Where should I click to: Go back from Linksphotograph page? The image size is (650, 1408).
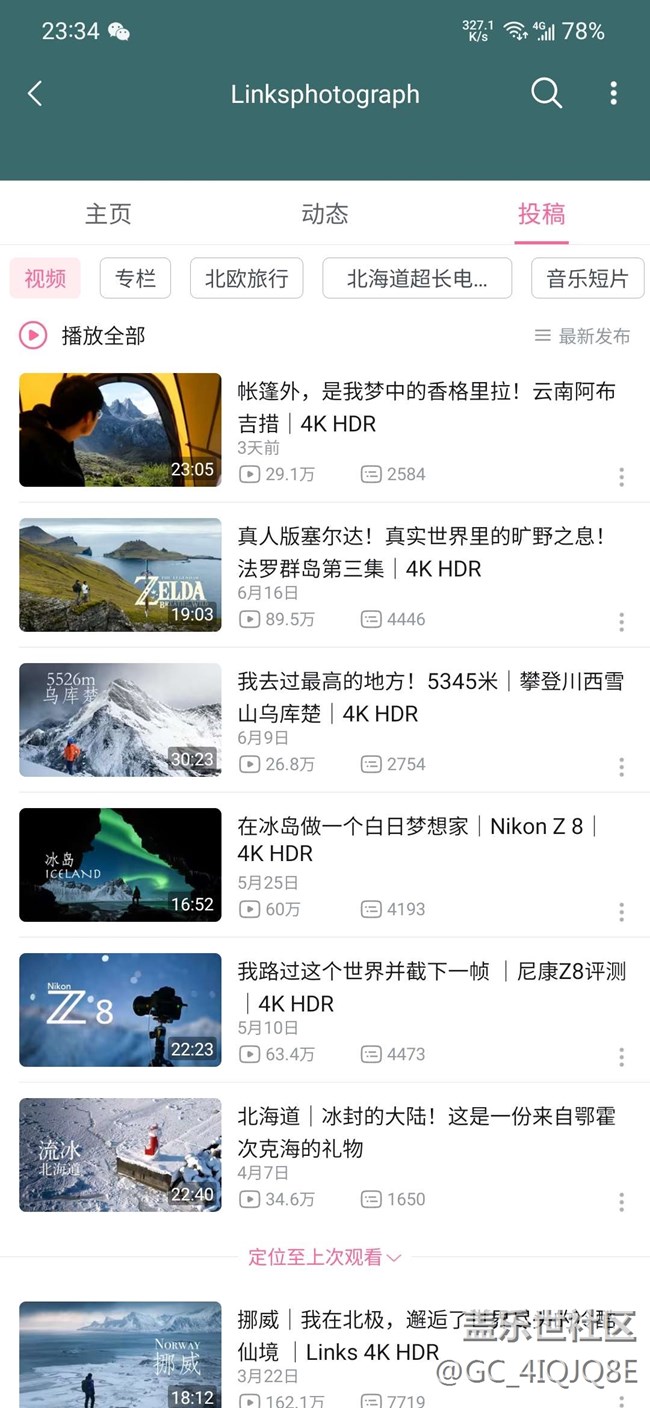coord(35,94)
